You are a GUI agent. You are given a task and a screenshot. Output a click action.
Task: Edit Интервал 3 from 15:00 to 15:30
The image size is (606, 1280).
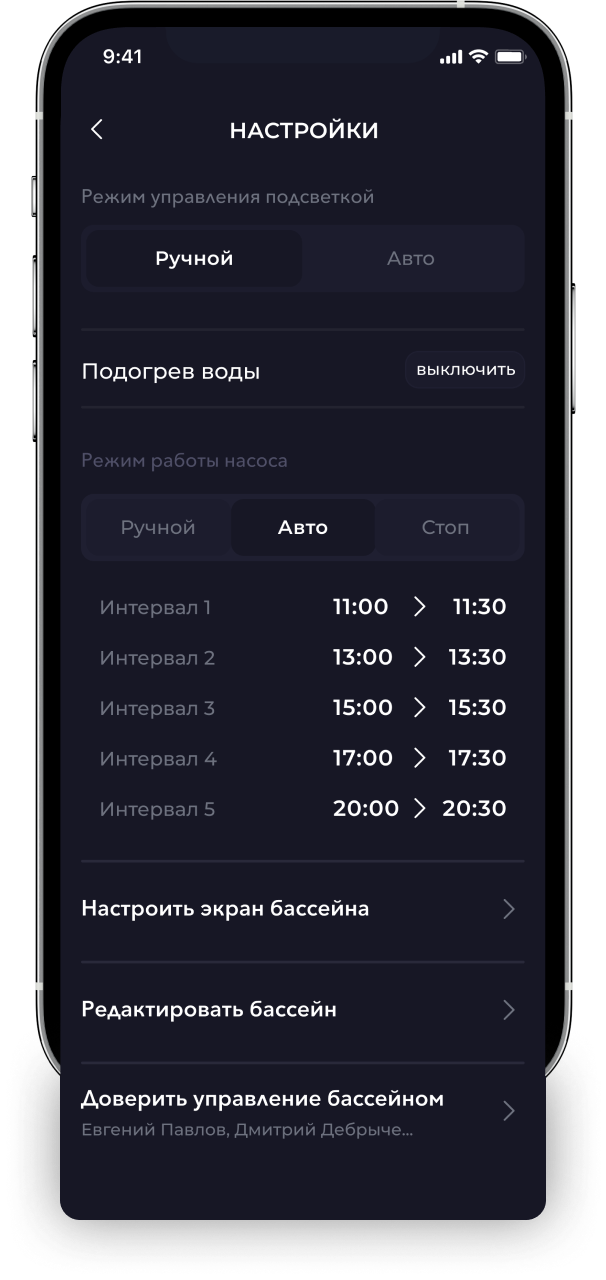click(303, 708)
